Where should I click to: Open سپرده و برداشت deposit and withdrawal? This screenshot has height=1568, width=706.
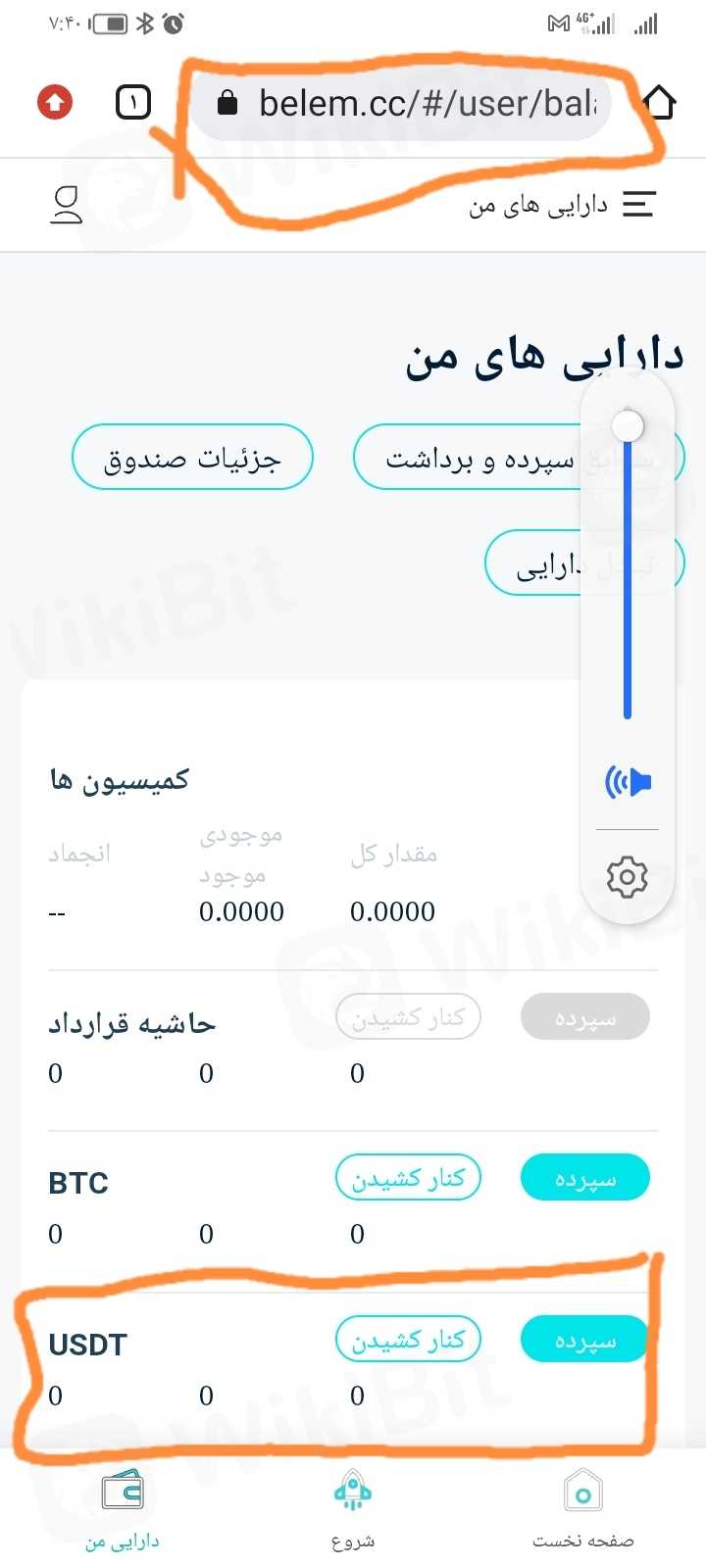click(471, 458)
